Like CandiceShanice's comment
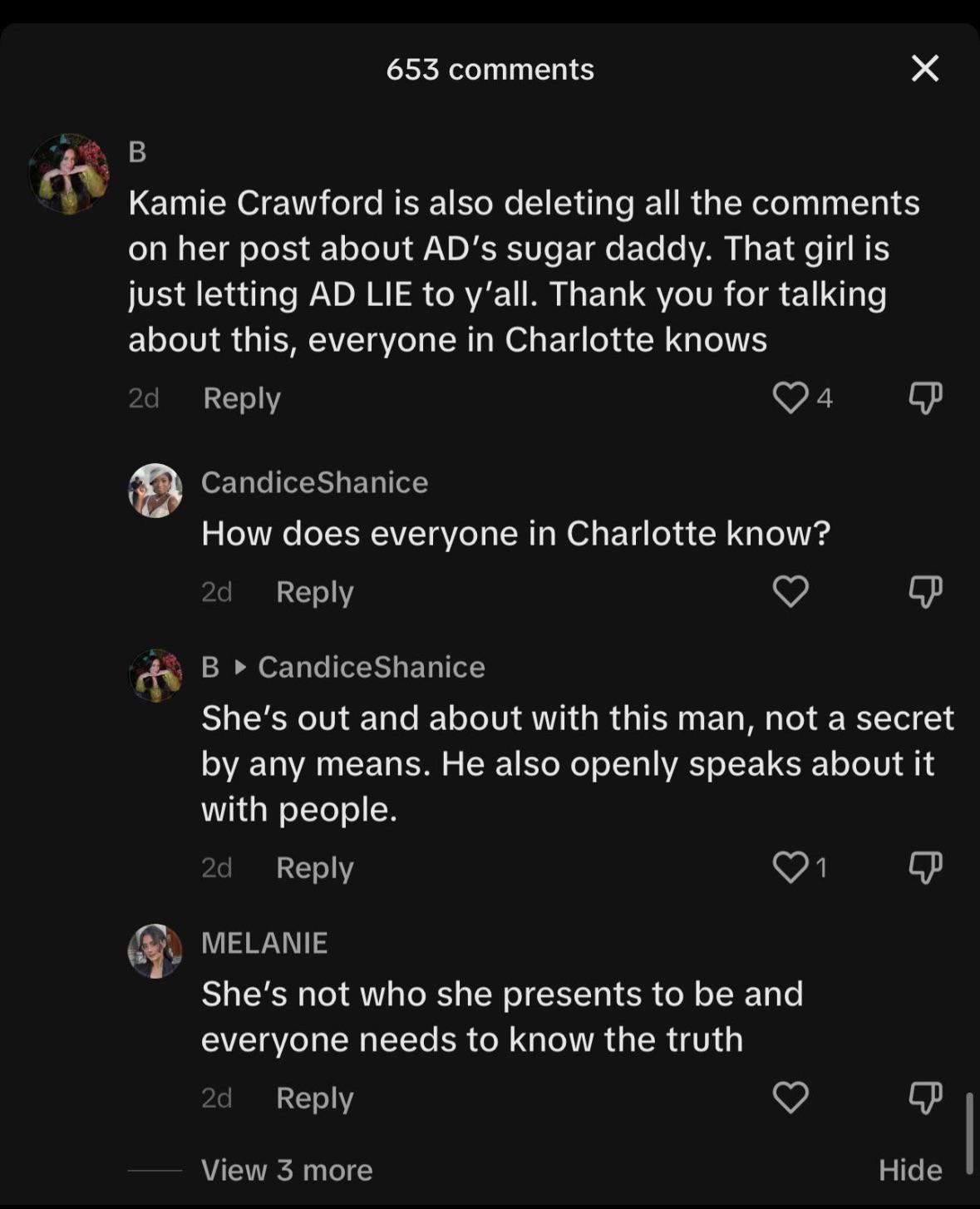Viewport: 980px width, 1209px height. (x=790, y=591)
